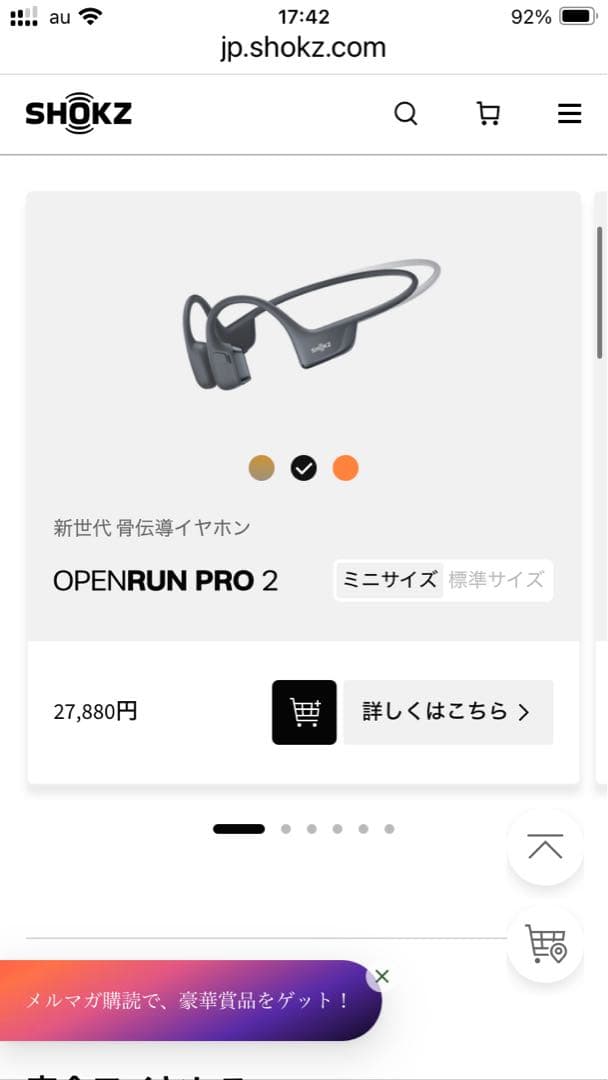
Task: Tap the back-to-top arrow button
Action: (545, 847)
